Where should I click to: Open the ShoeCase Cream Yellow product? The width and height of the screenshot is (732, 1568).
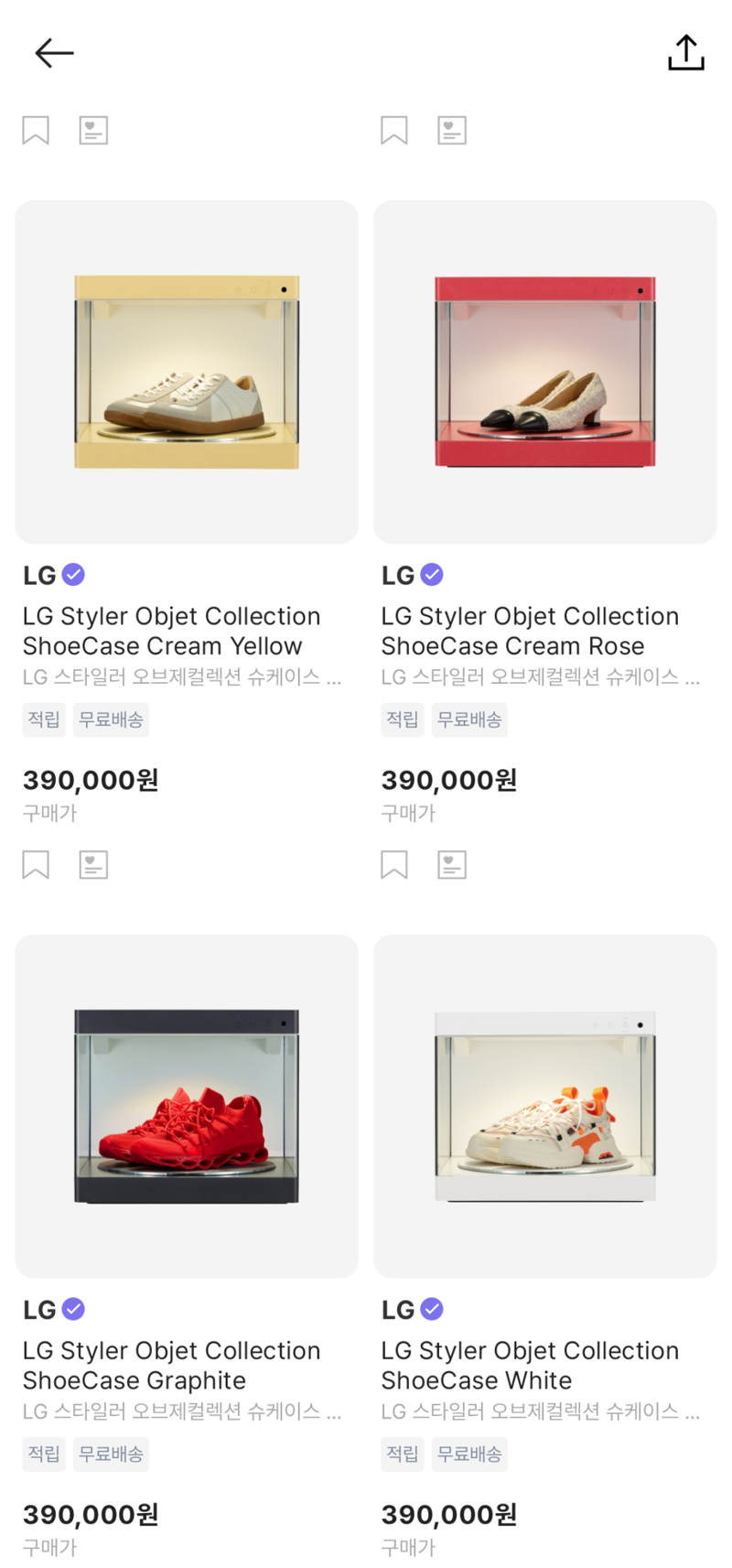[x=187, y=372]
